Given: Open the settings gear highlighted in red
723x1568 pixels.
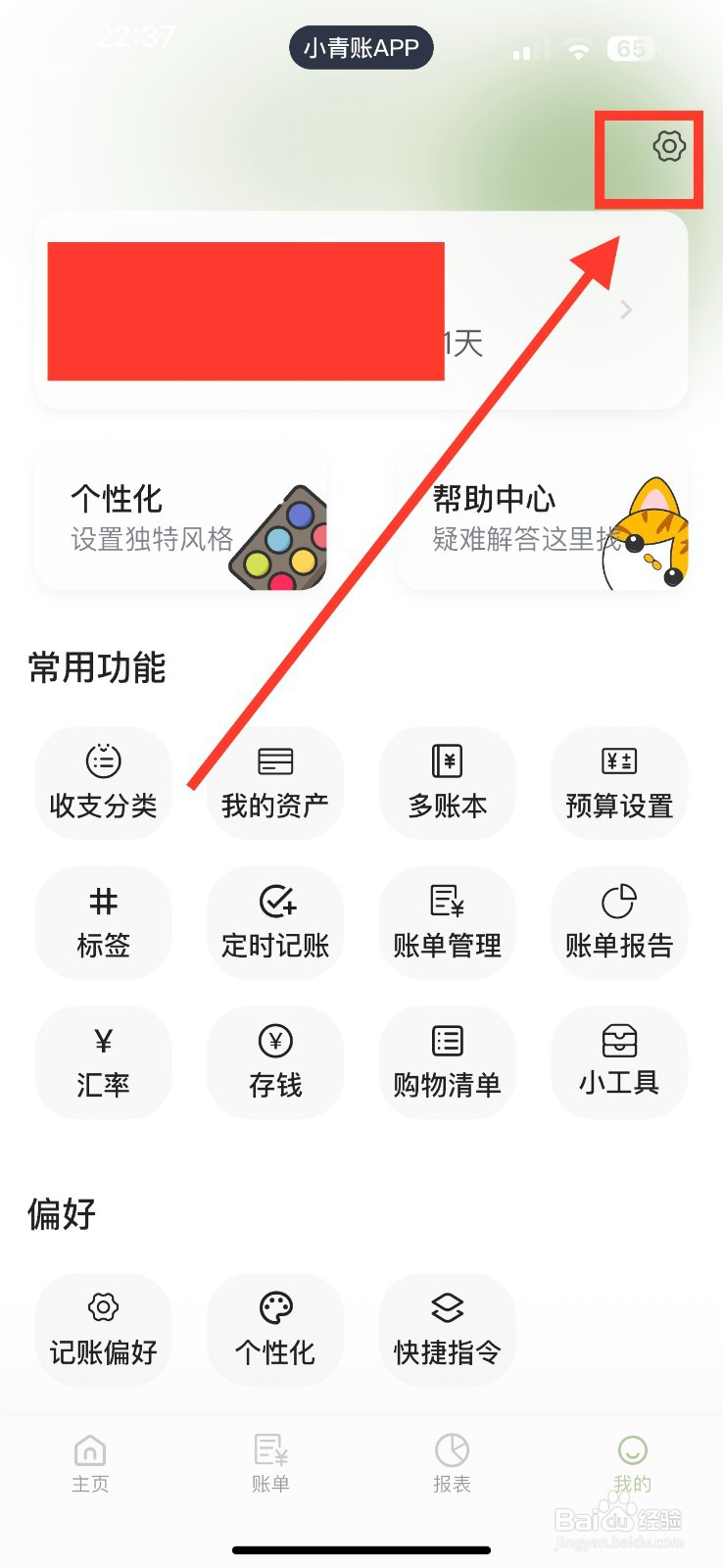Looking at the screenshot, I should (x=667, y=147).
